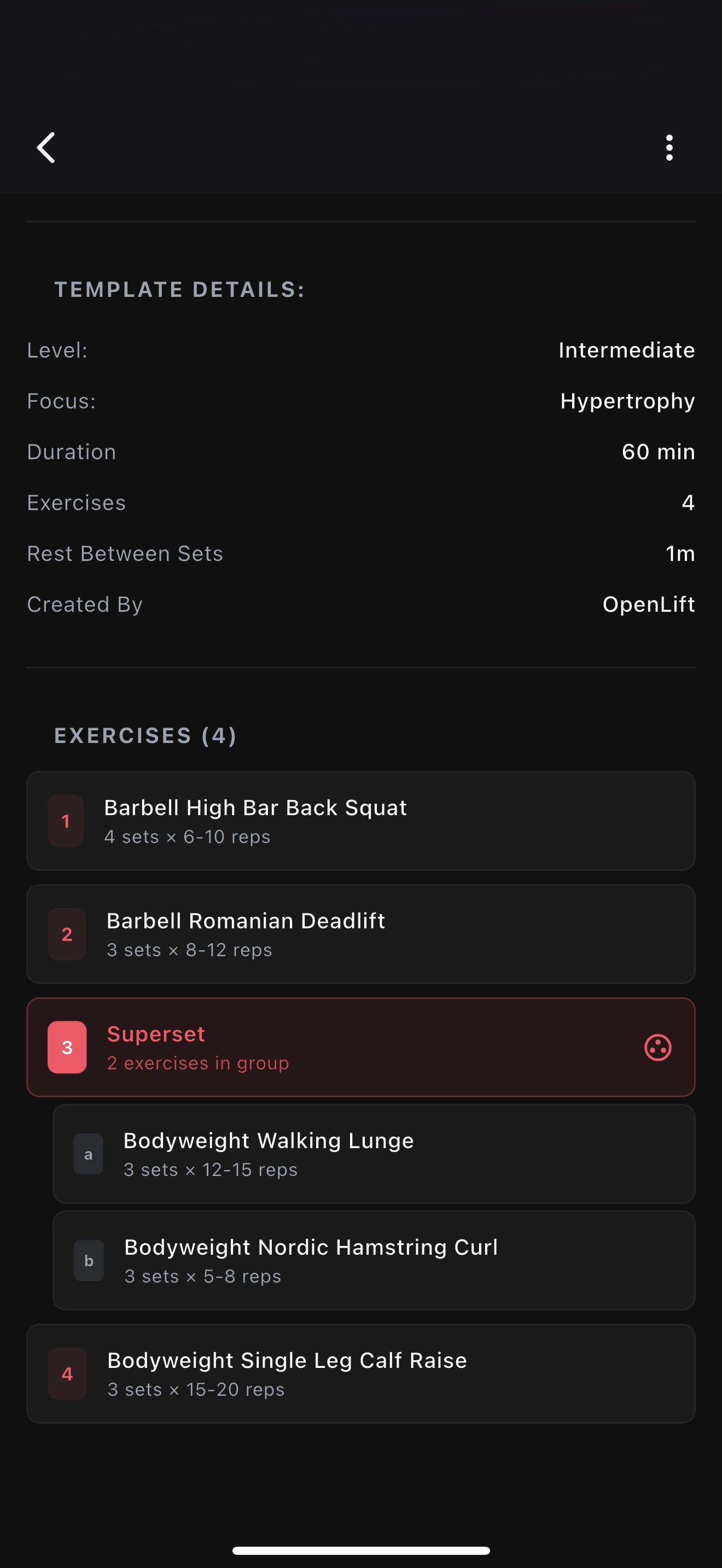Tap badge 3 on the Superset group
This screenshot has height=1568, width=722.
coord(67,1047)
